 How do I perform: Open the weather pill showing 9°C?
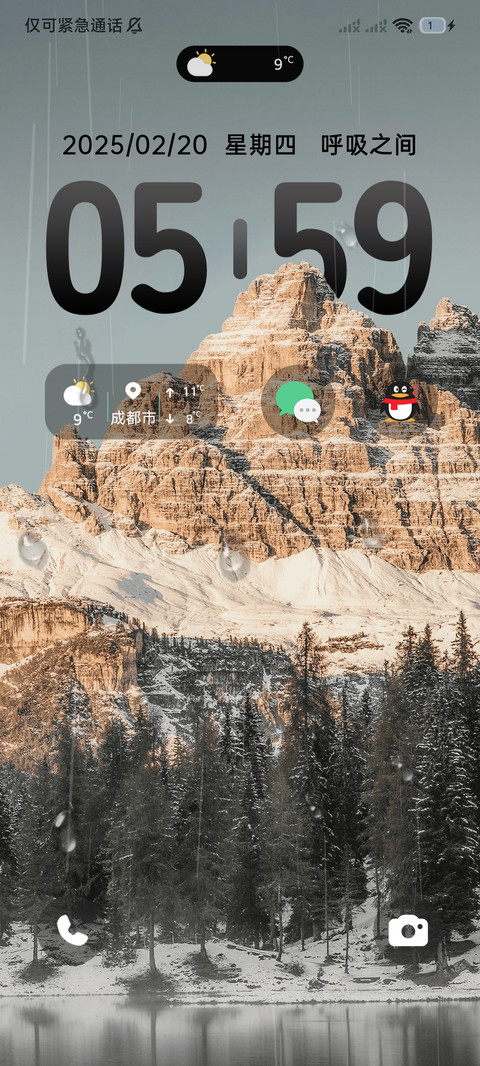pos(239,64)
